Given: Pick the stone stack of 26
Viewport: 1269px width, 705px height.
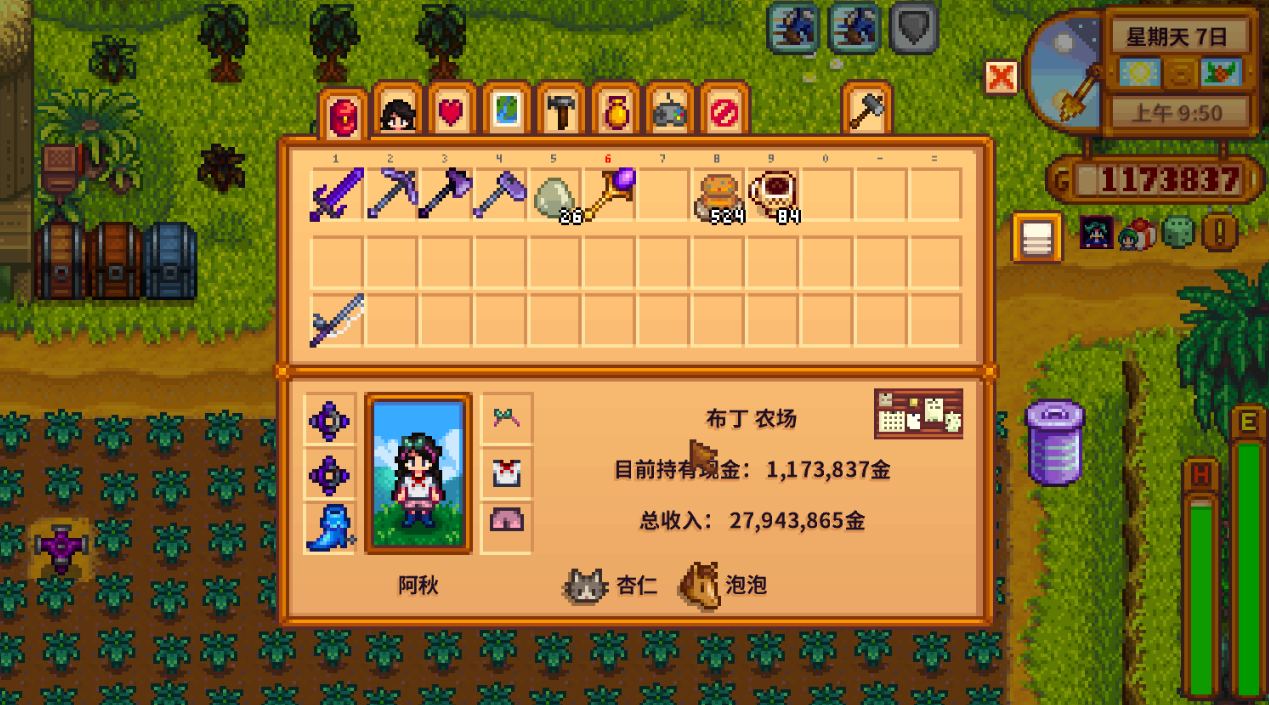Looking at the screenshot, I should click(553, 194).
